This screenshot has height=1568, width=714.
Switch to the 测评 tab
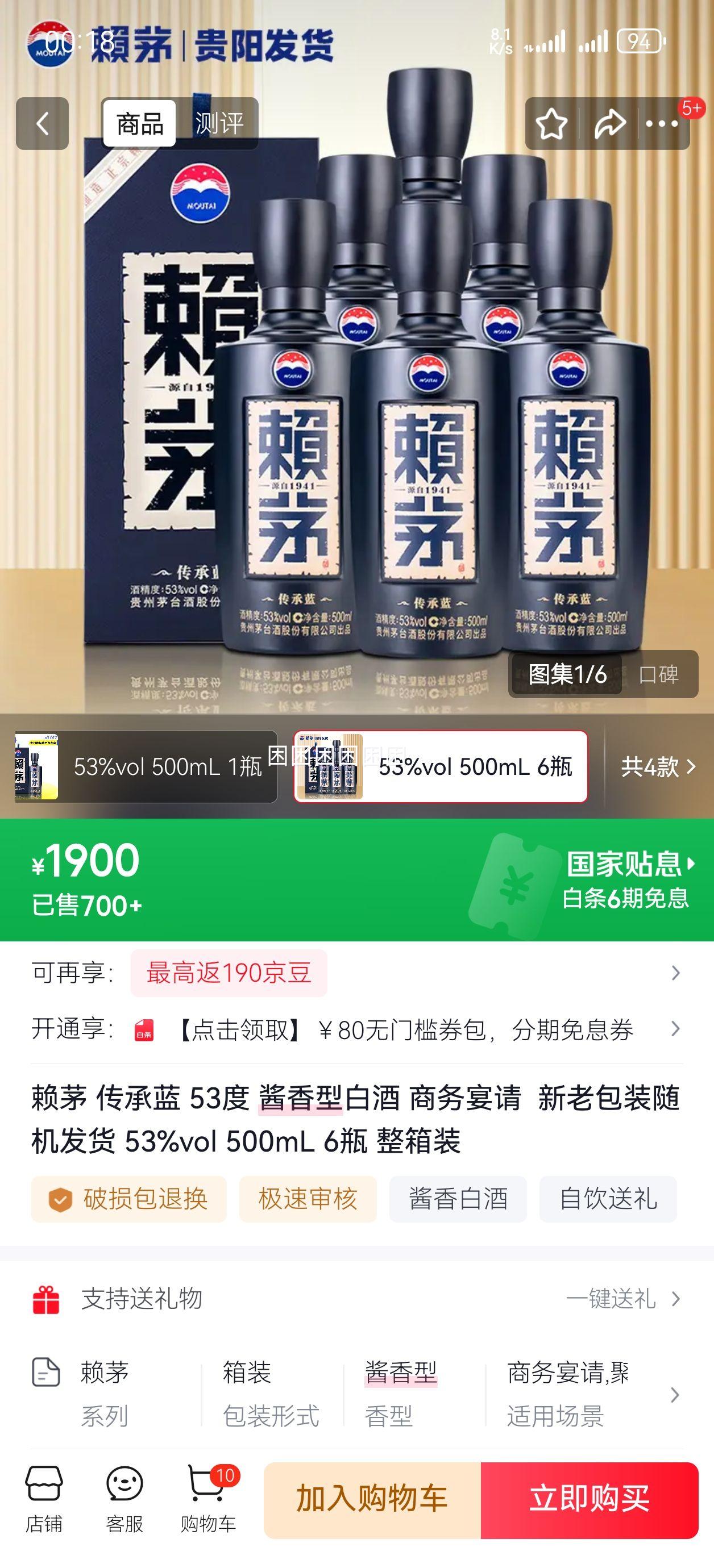[219, 122]
